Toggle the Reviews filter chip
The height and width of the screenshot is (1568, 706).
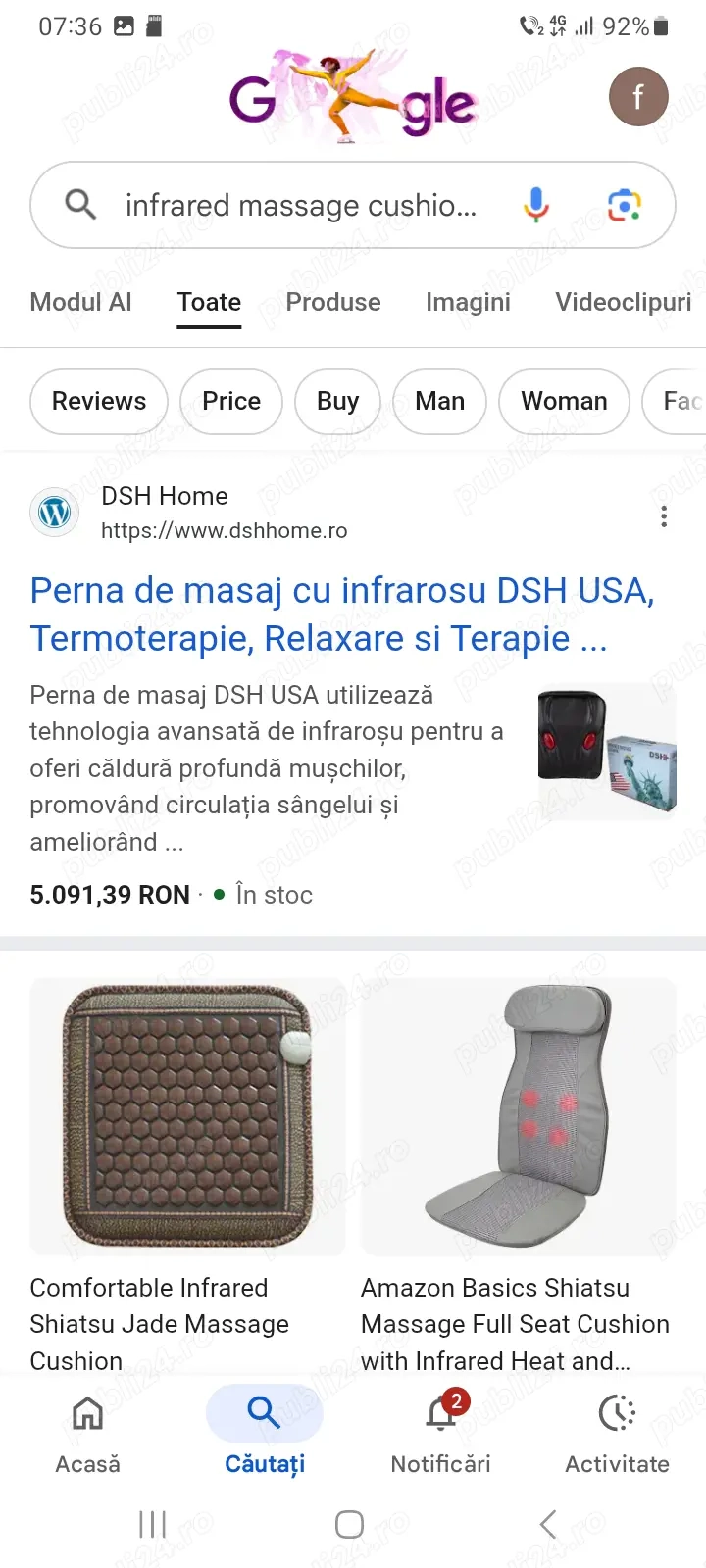point(98,401)
